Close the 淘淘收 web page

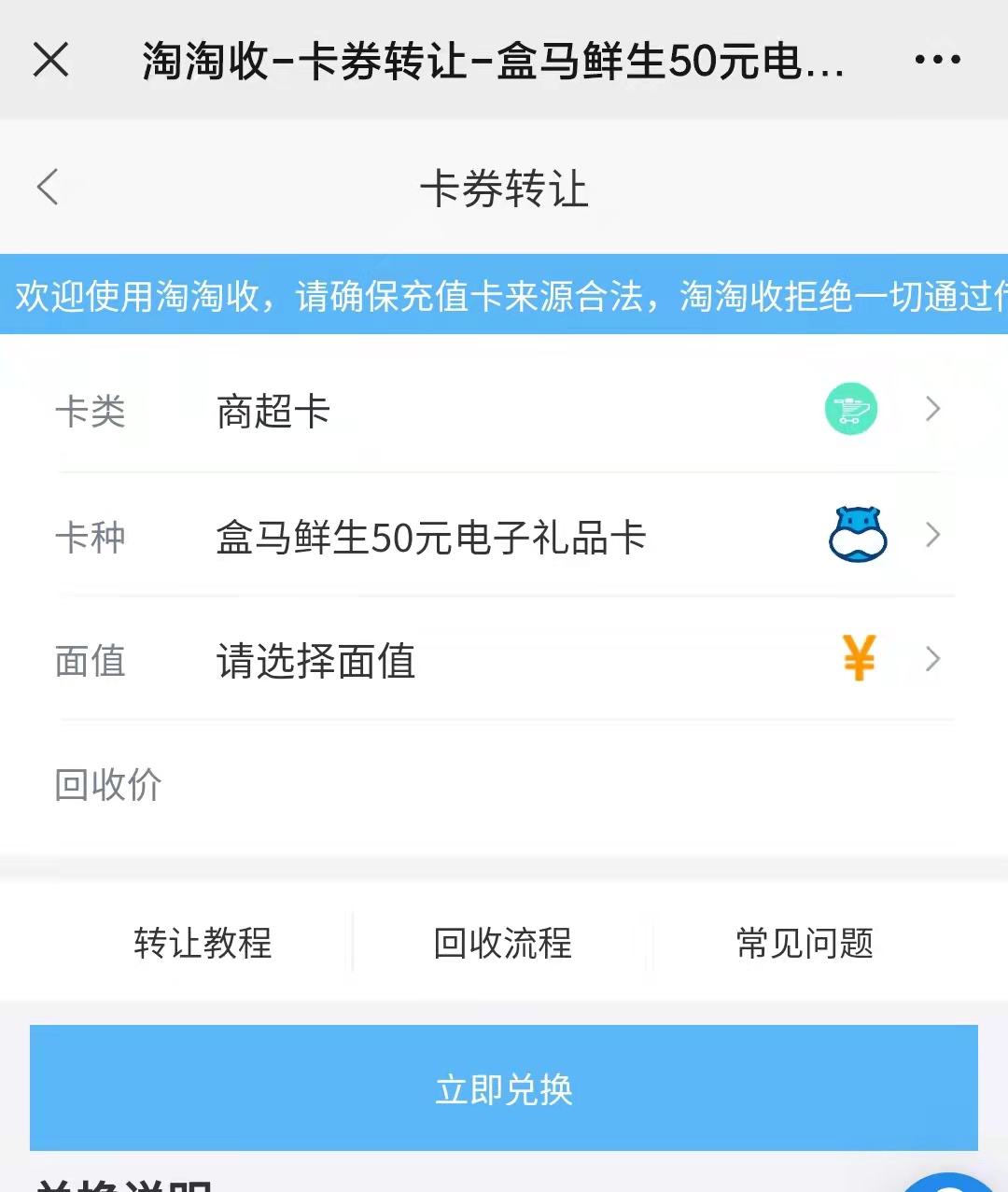(51, 60)
